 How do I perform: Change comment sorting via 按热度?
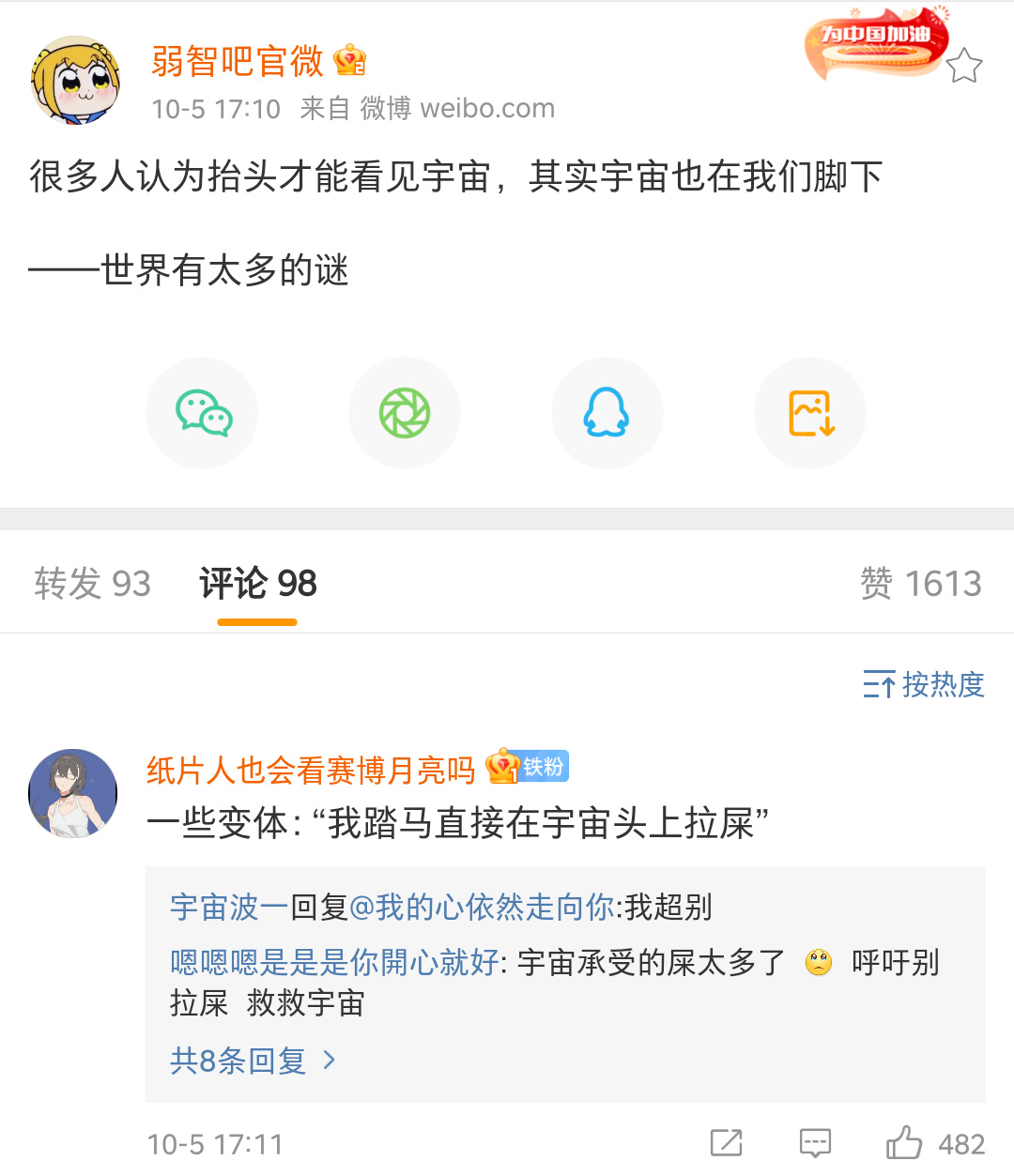click(924, 685)
